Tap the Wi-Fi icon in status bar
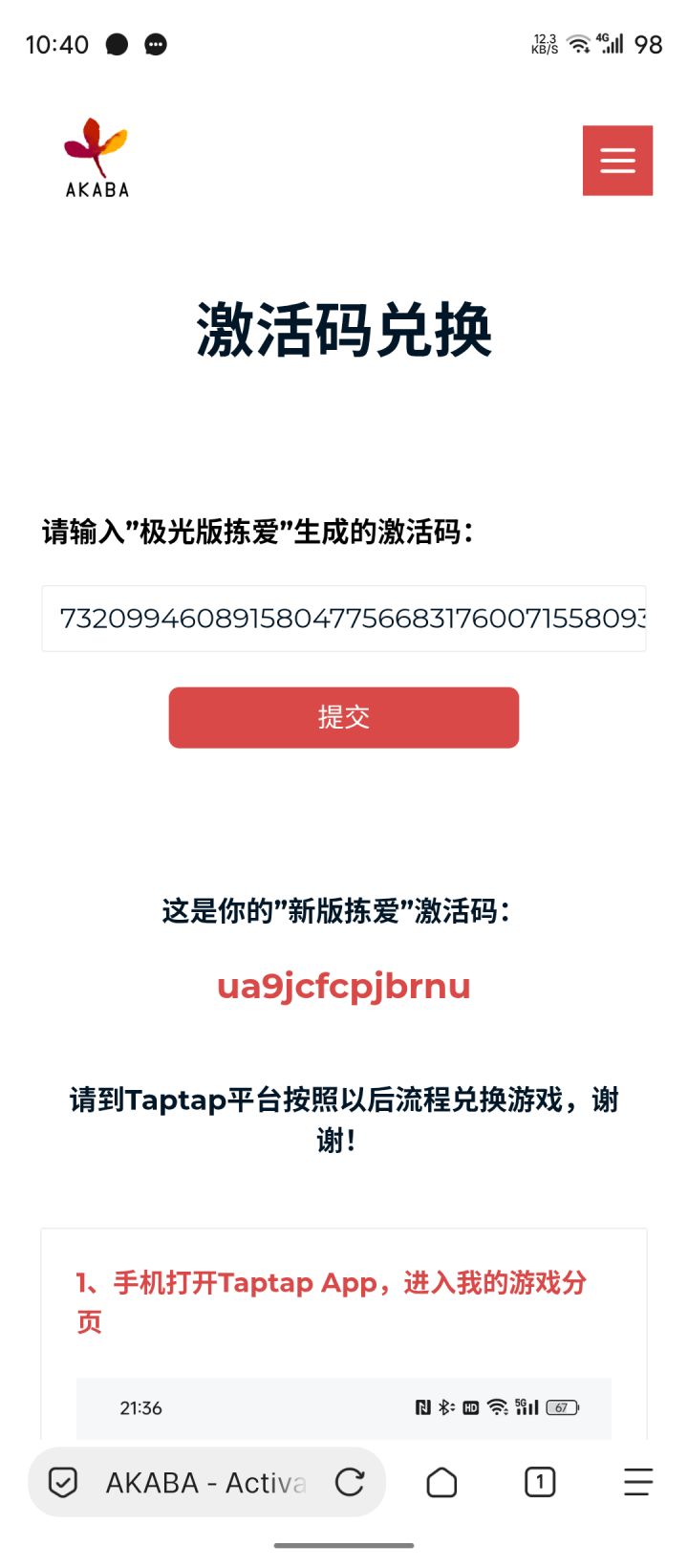Screen dimensions: 688x1568 (x=579, y=44)
